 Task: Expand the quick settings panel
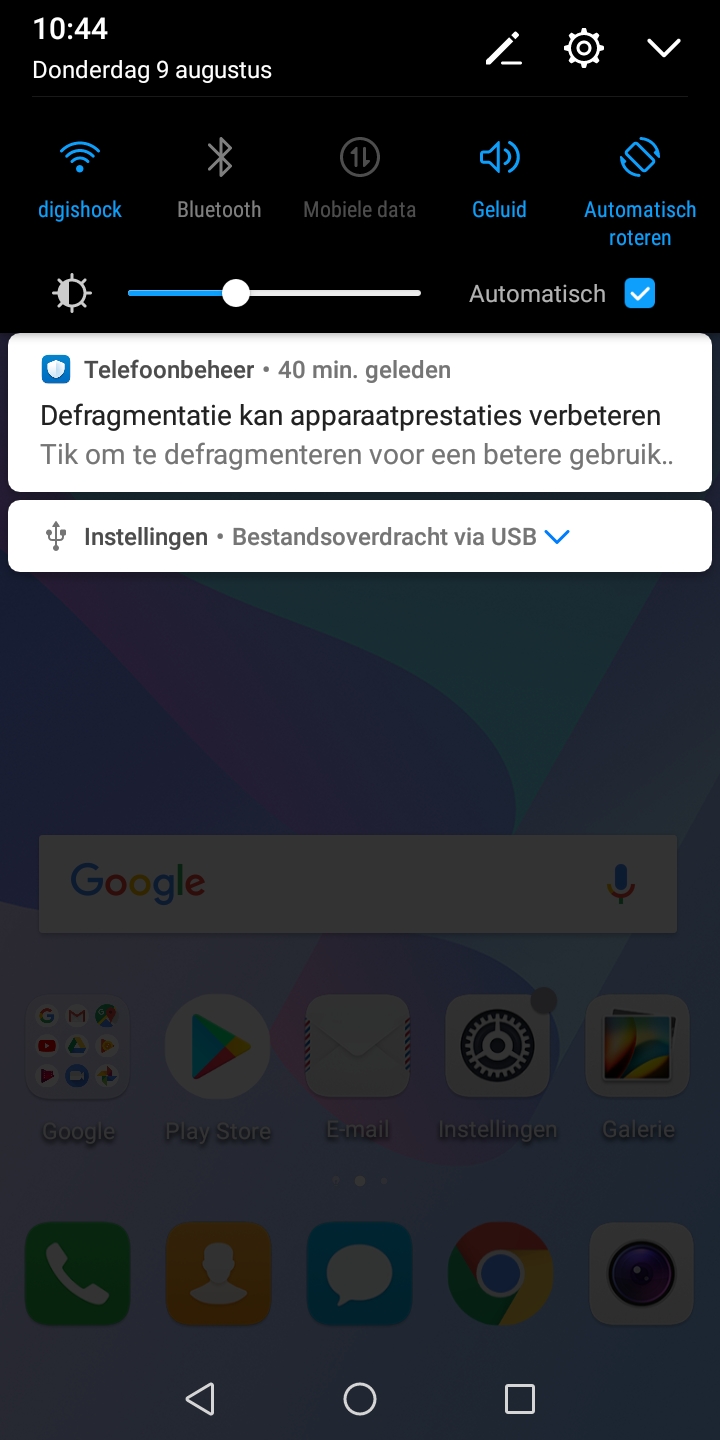tap(664, 48)
